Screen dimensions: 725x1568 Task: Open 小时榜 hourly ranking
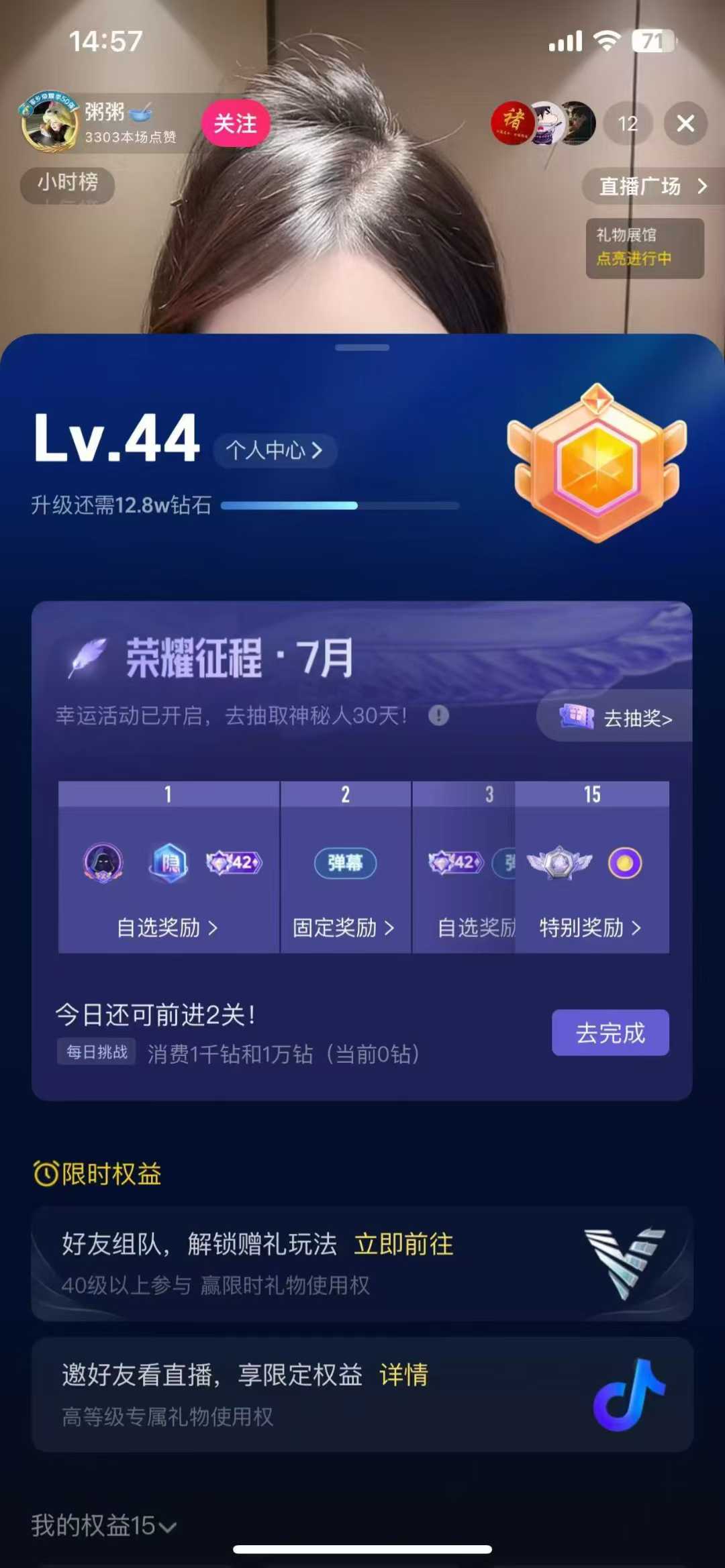[67, 182]
